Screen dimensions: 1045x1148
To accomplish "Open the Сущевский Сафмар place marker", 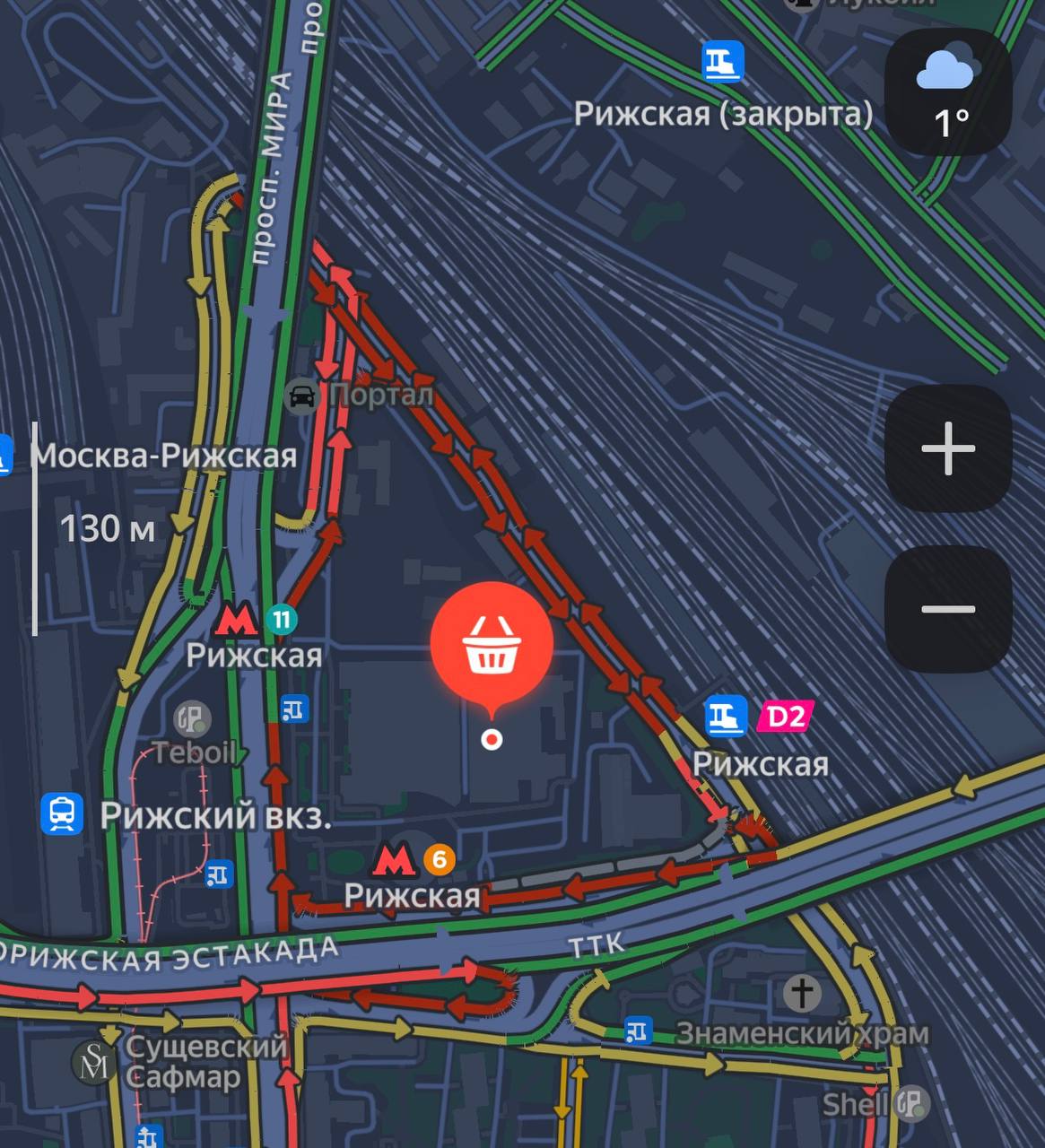I will pyautogui.click(x=93, y=1063).
